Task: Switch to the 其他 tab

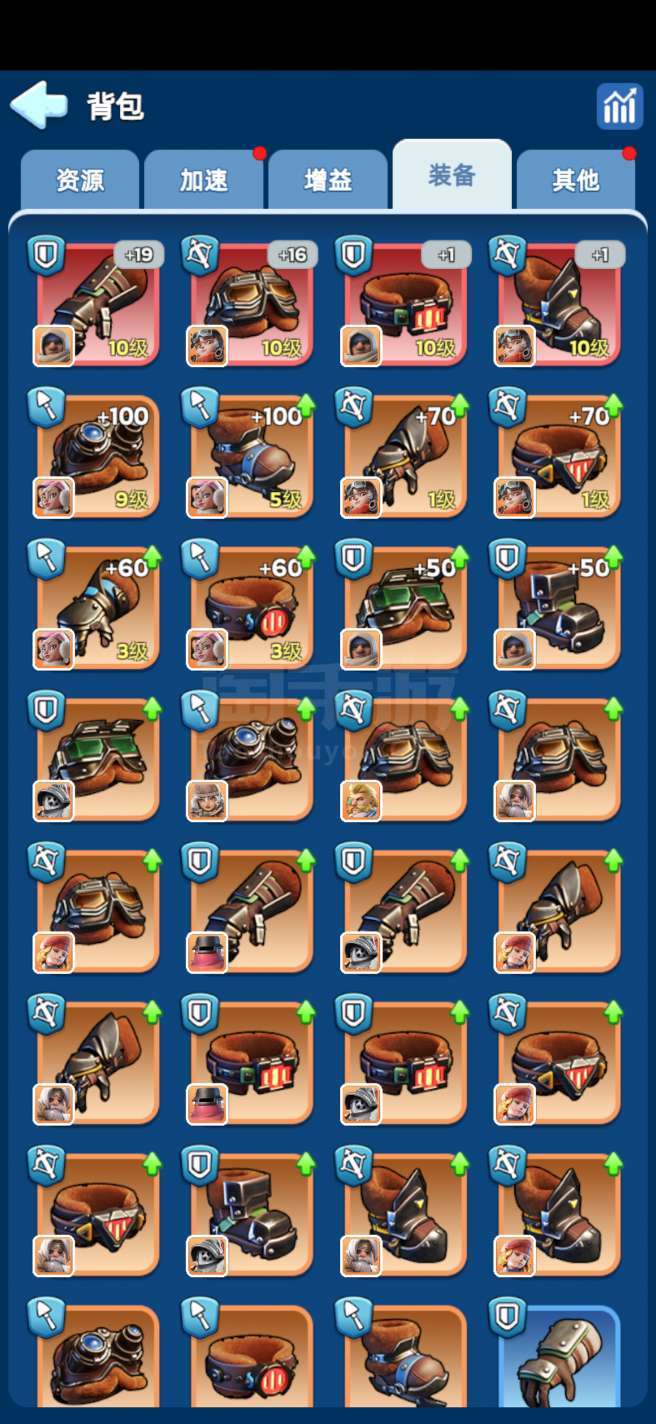Action: 576,180
